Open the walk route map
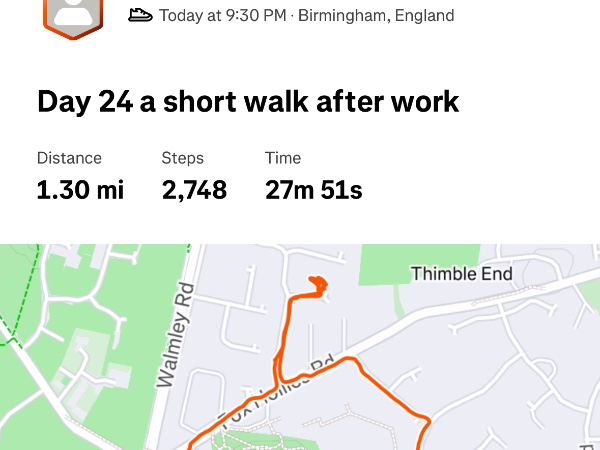This screenshot has height=450, width=600. click(x=300, y=350)
